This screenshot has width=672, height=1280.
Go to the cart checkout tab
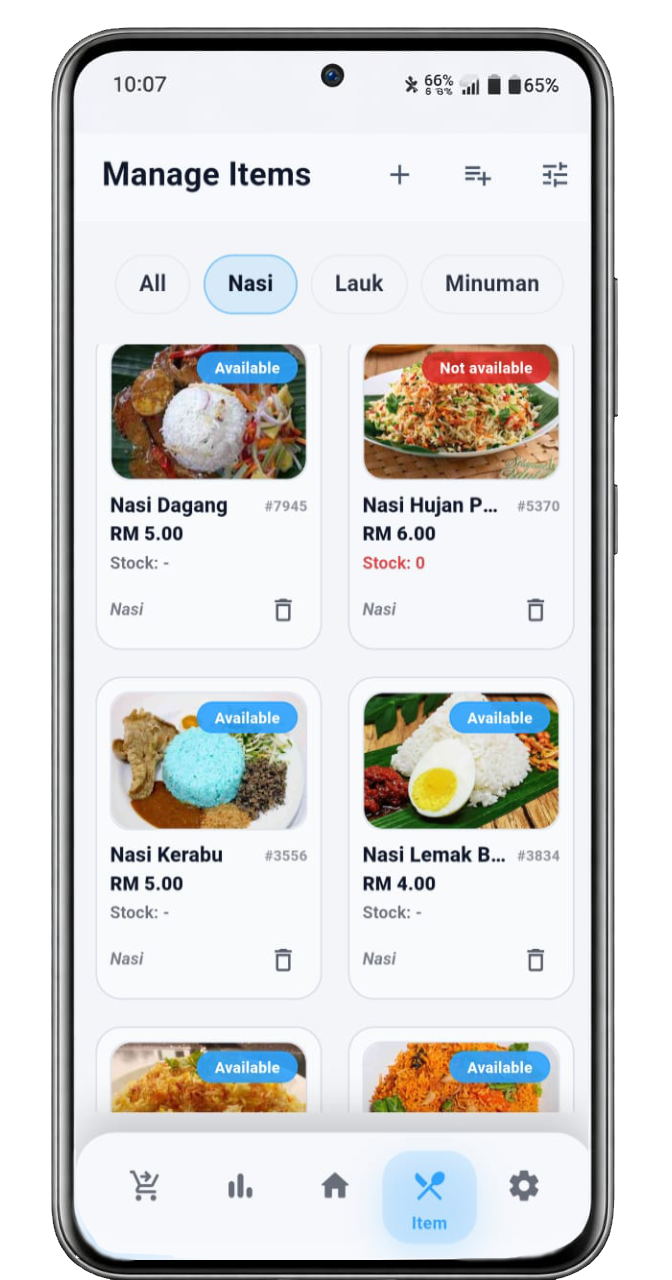(x=145, y=1186)
